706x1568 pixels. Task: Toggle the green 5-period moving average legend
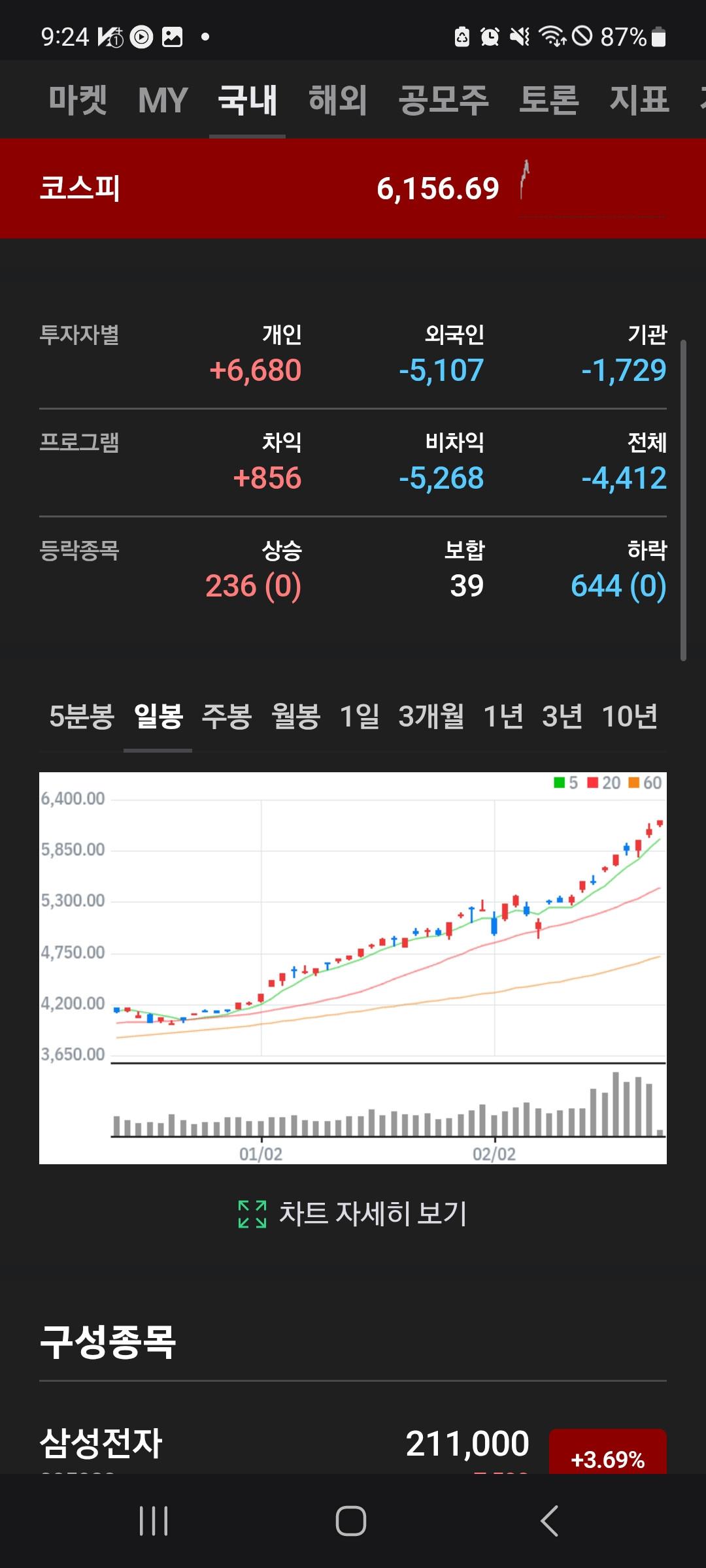click(x=565, y=781)
